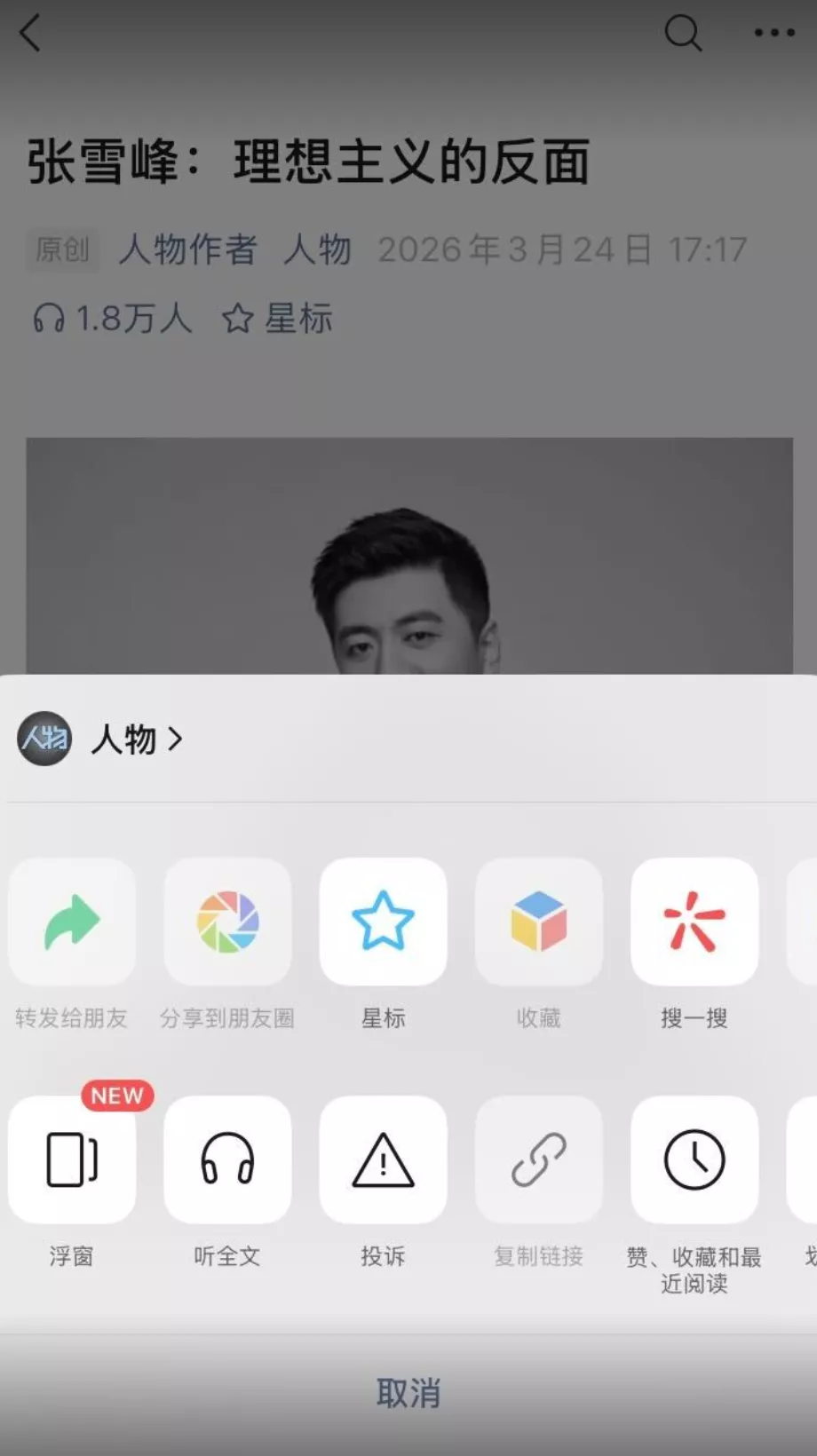Image resolution: width=817 pixels, height=1456 pixels.
Task: Dismiss the share sheet with 取消
Action: 408,1393
